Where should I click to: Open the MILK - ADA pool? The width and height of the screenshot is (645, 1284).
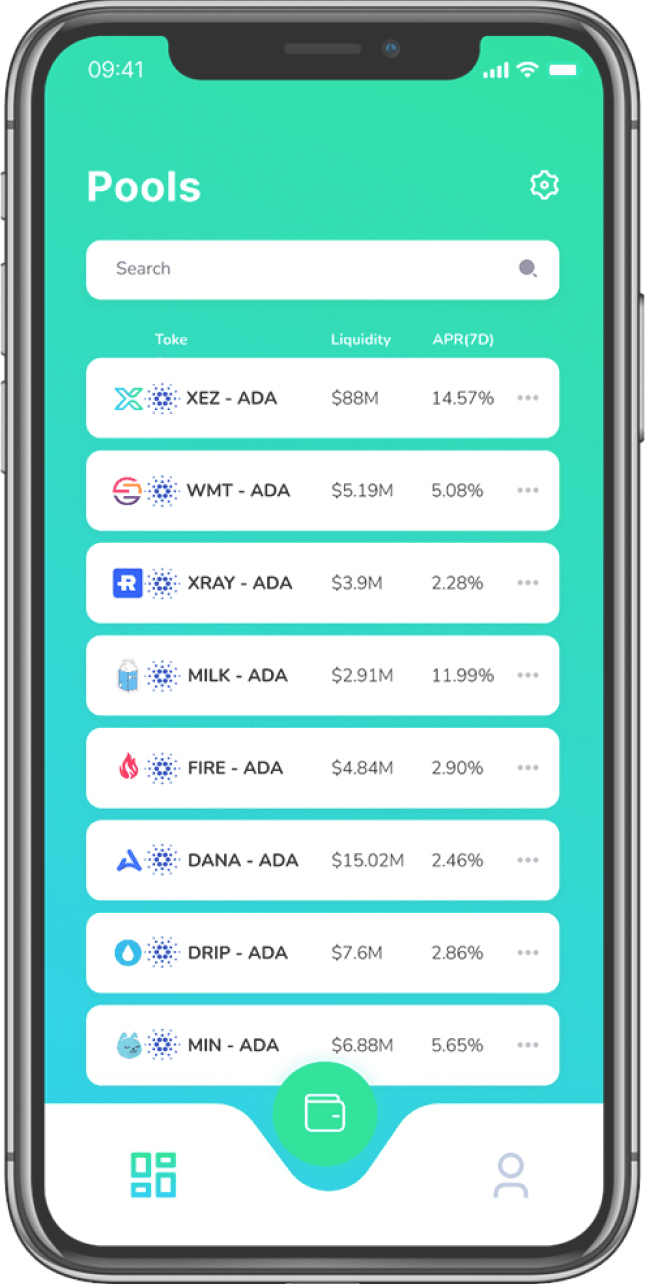(300, 676)
